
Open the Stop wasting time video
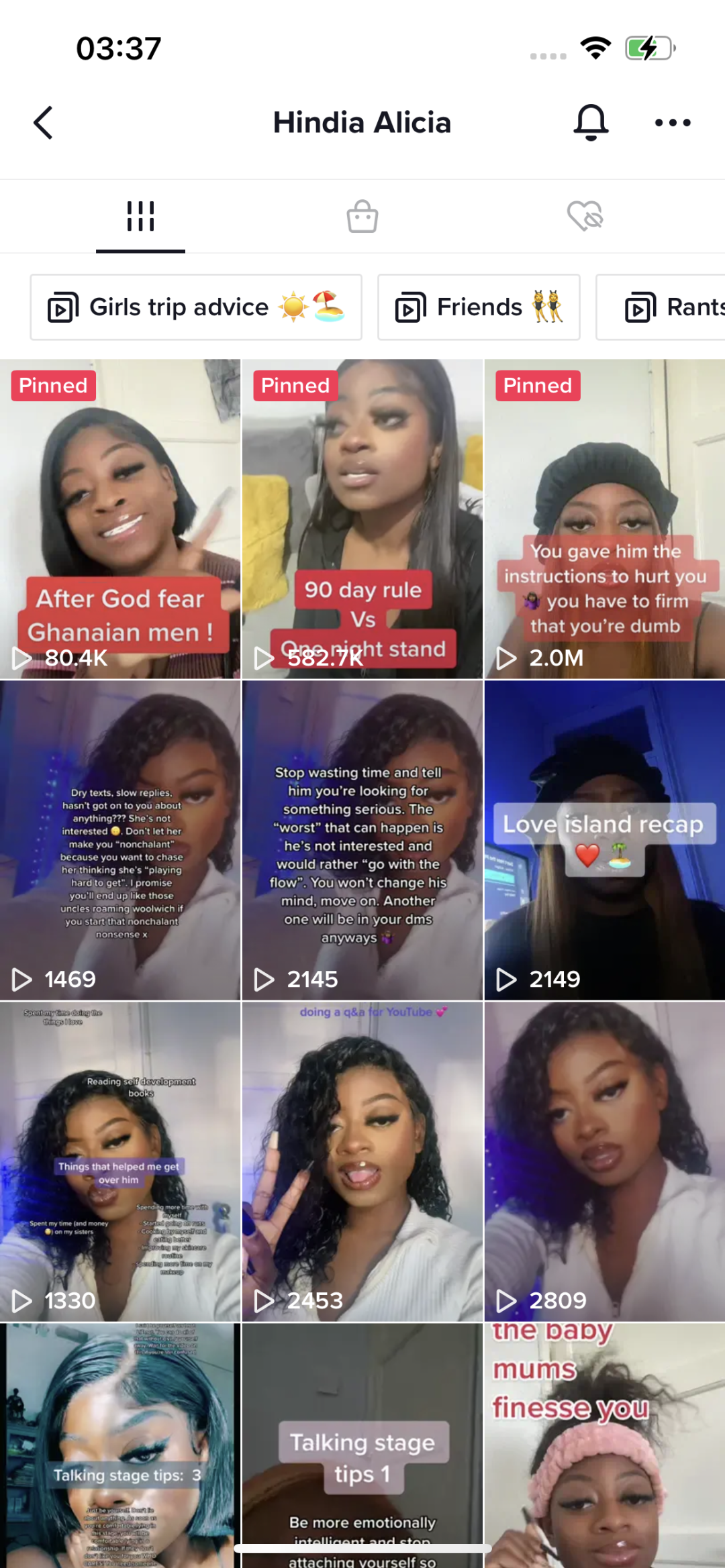[x=362, y=840]
